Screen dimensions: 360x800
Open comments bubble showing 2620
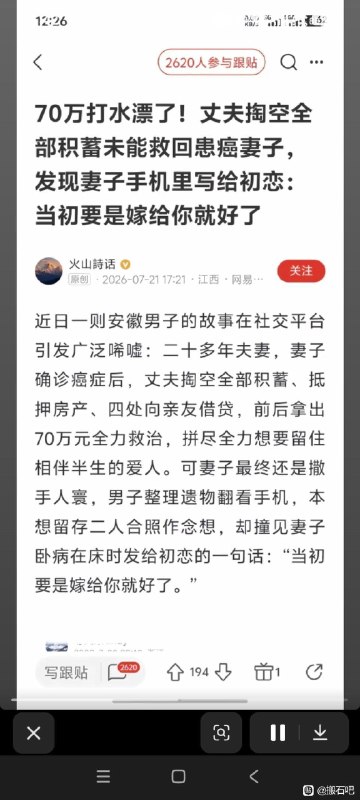click(x=122, y=672)
